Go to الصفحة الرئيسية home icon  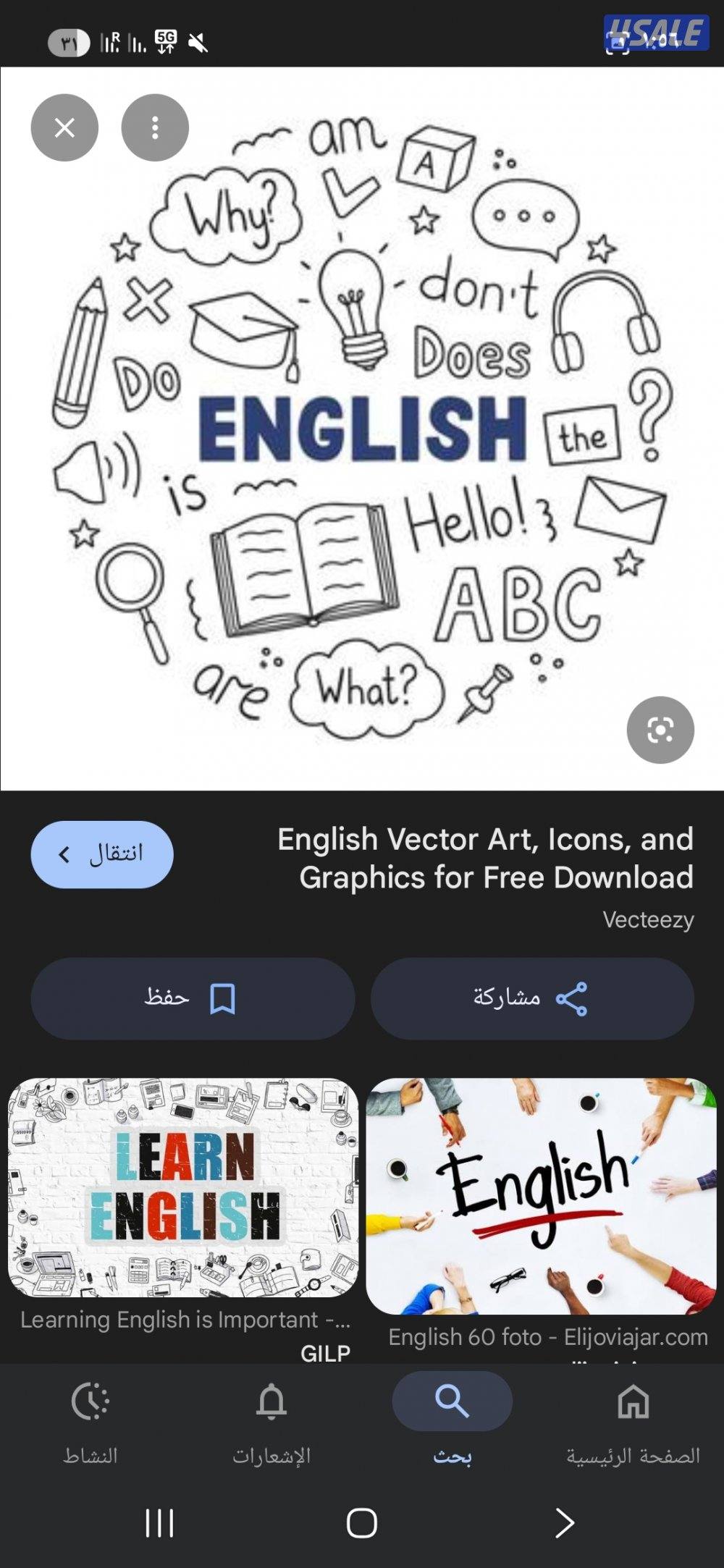click(632, 1398)
